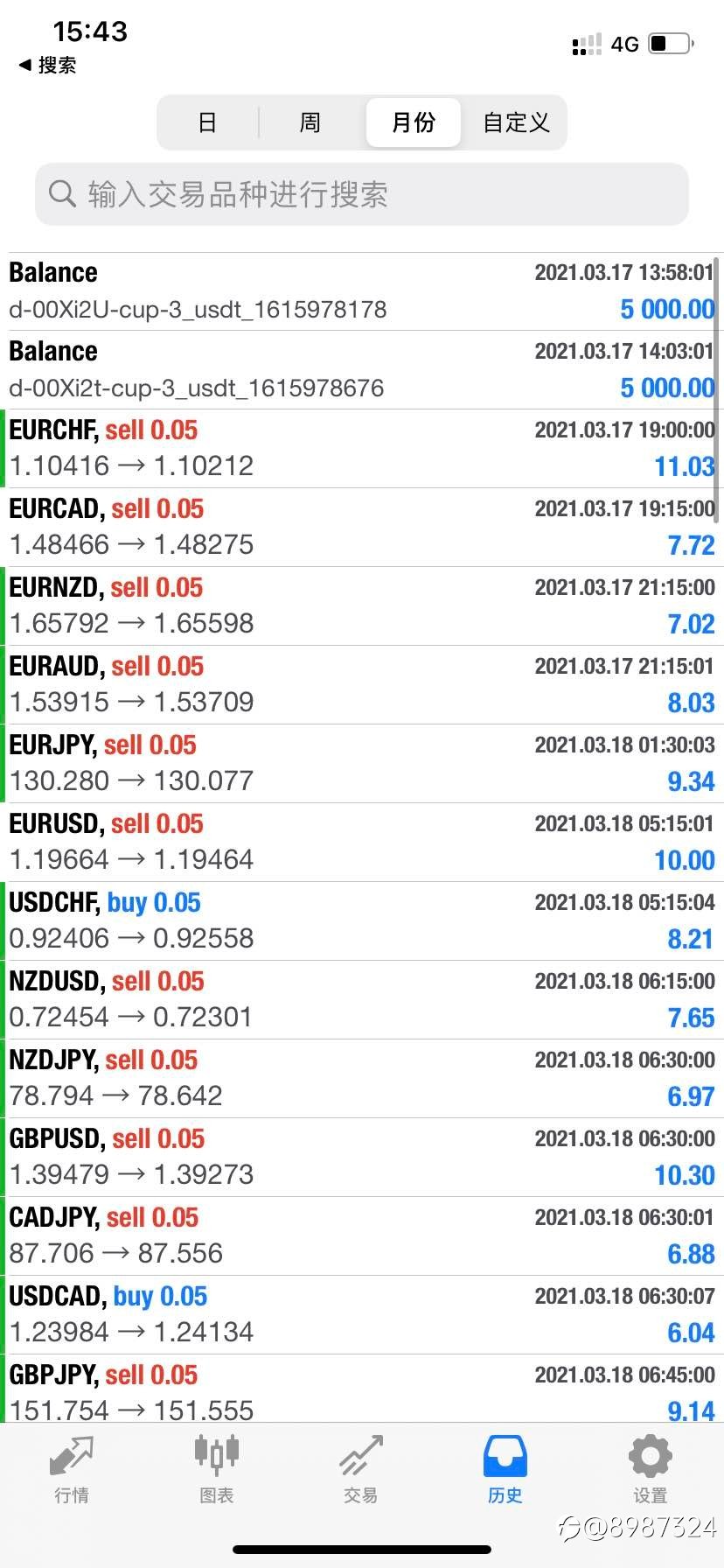Open the 历史 history tab
This screenshot has height=1568, width=724.
tap(505, 1470)
